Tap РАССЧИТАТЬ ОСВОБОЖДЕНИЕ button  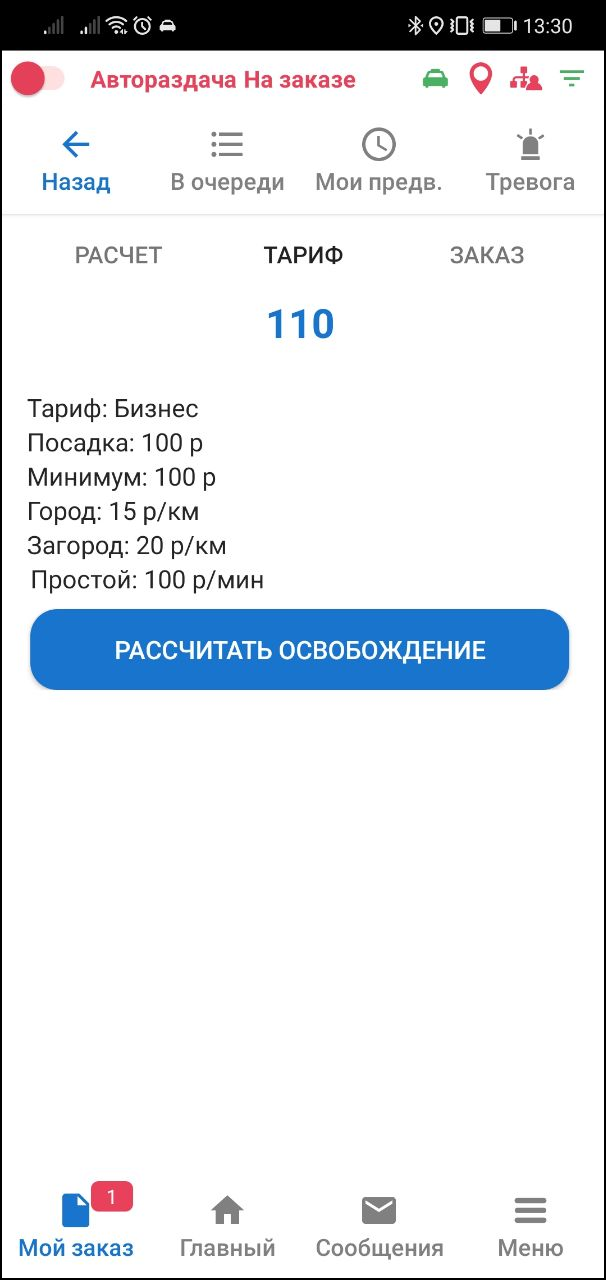(300, 650)
